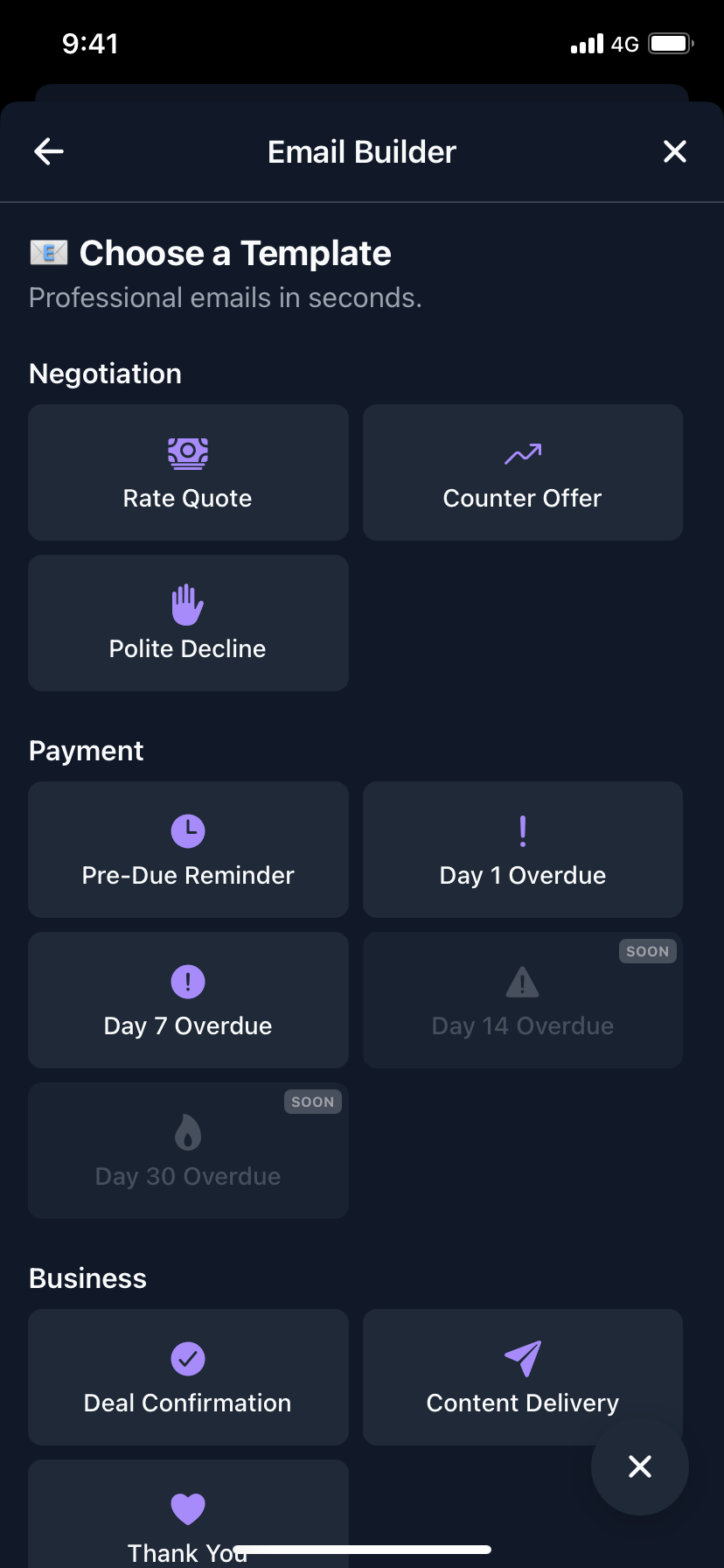
Task: Dismiss the floating X button
Action: (x=640, y=1466)
